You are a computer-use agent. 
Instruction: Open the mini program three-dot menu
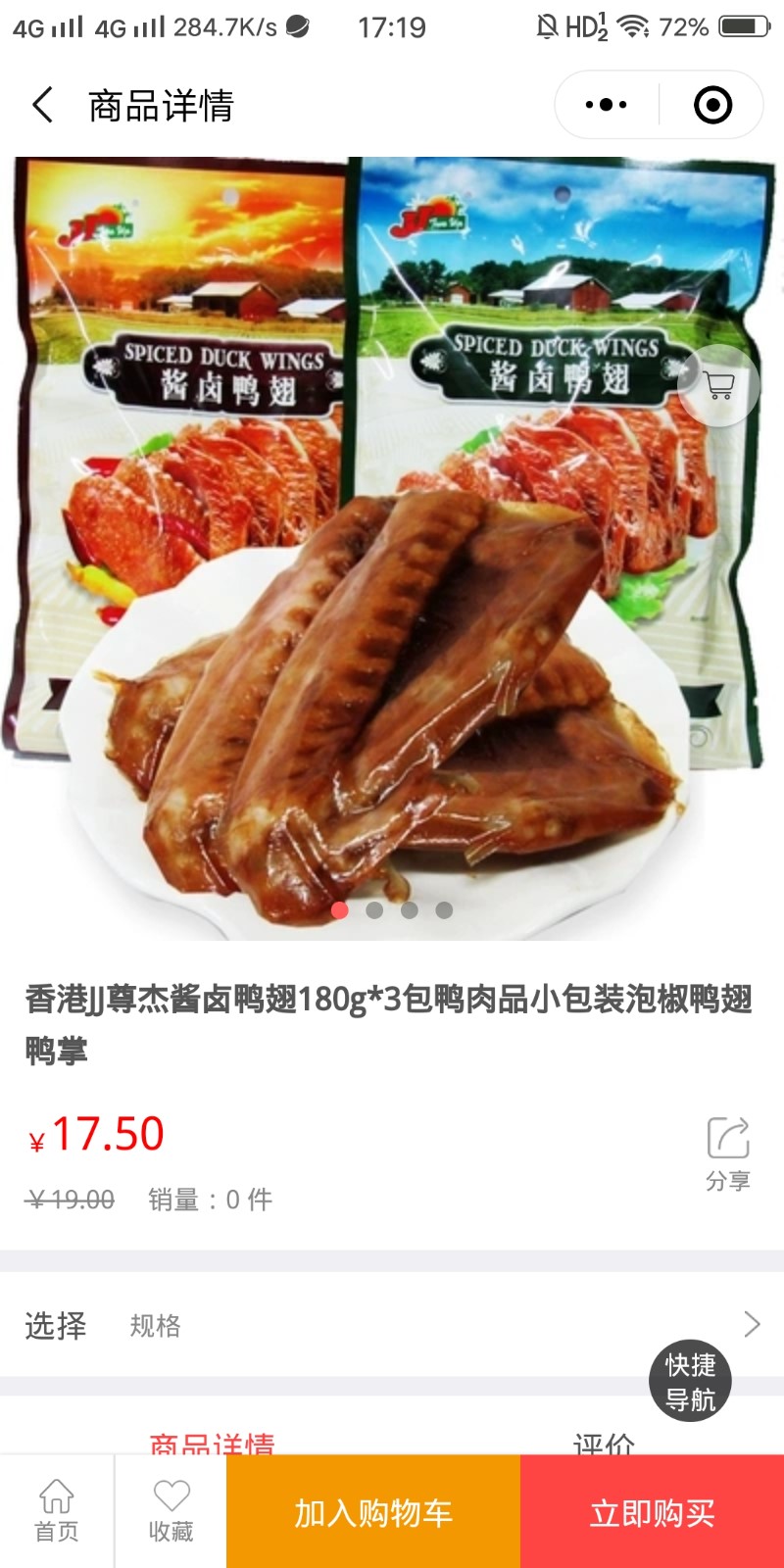pyautogui.click(x=606, y=105)
